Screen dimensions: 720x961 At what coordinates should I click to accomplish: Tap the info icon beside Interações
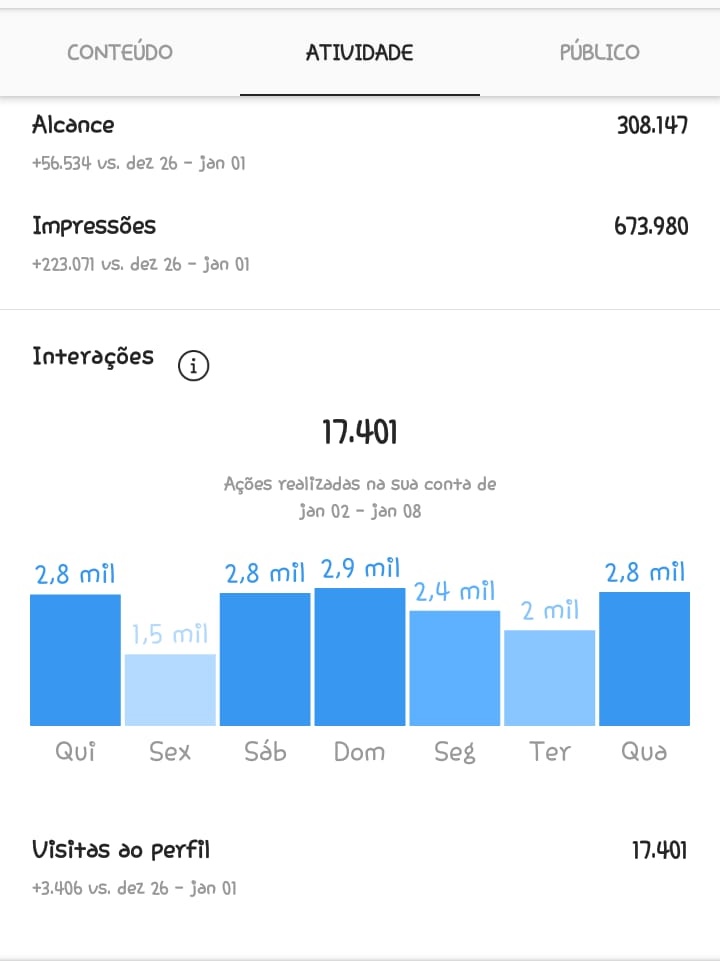(x=194, y=367)
